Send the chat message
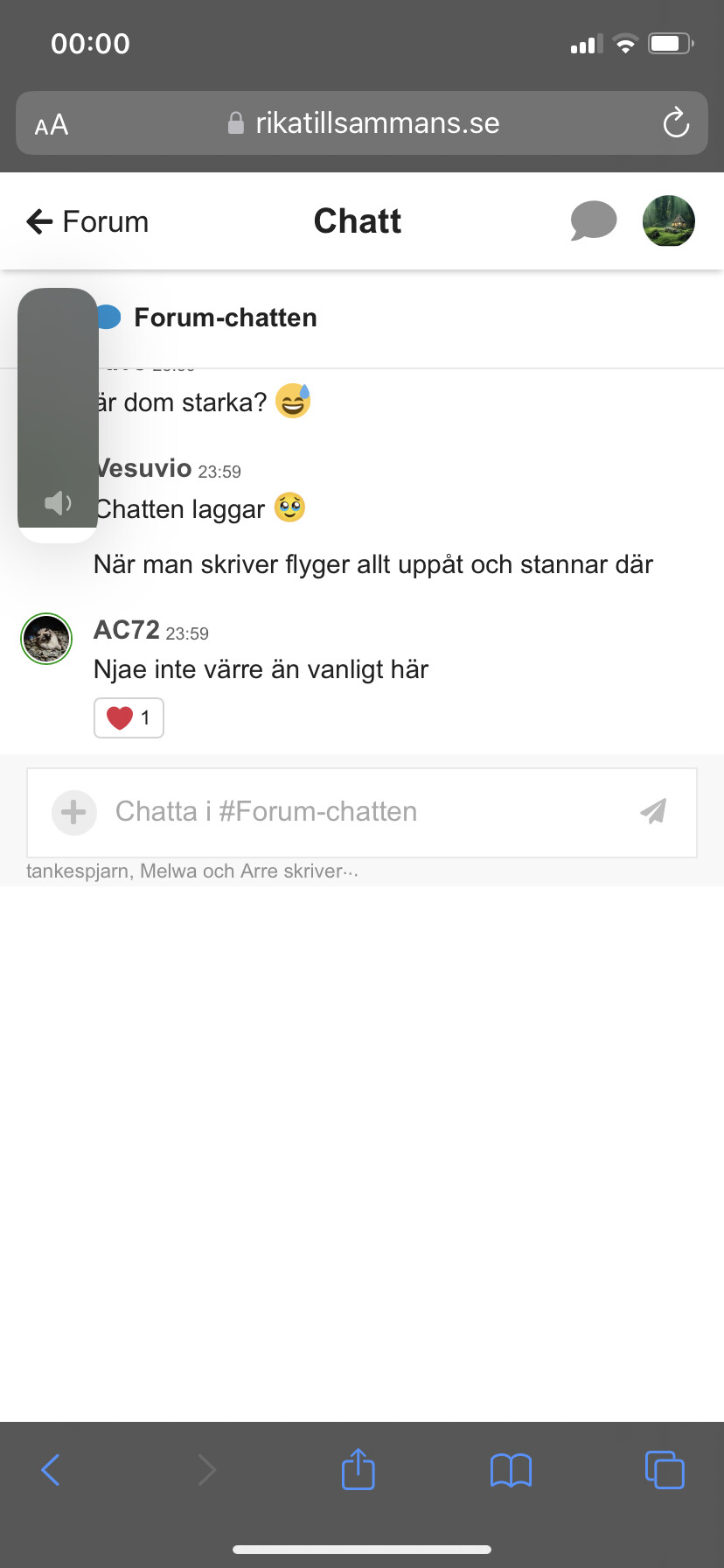724x1568 pixels. coord(652,812)
